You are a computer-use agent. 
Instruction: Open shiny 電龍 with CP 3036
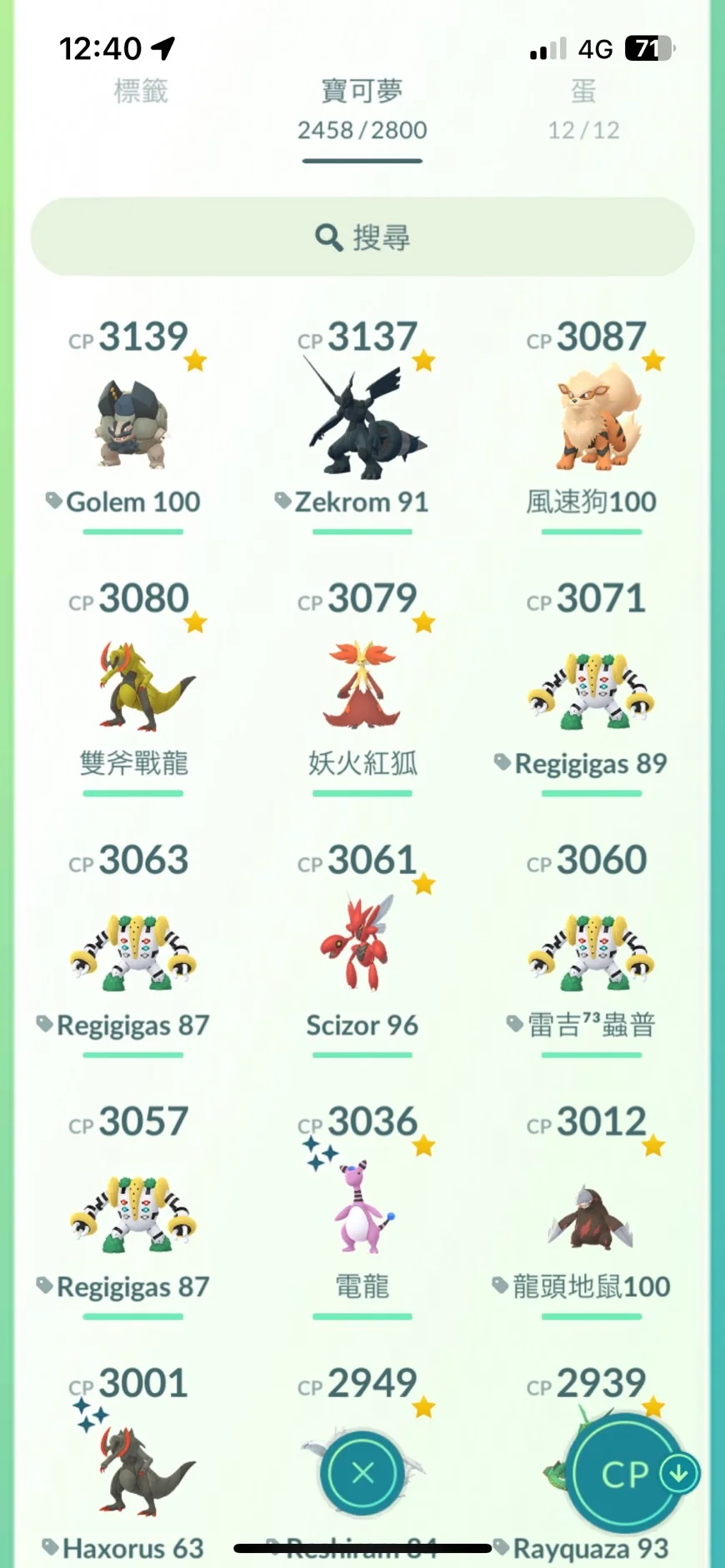click(362, 1208)
